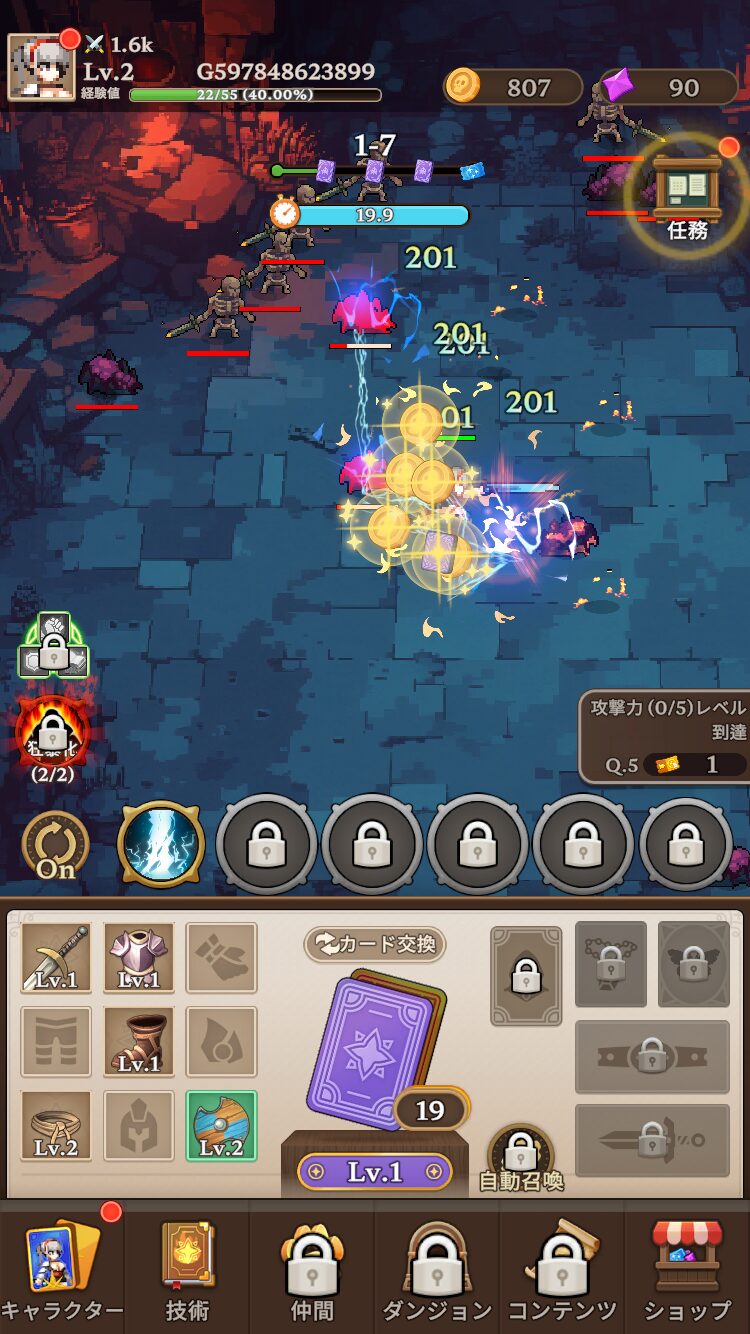Tap the カード交換 card exchange button
The image size is (750, 1334).
click(375, 944)
